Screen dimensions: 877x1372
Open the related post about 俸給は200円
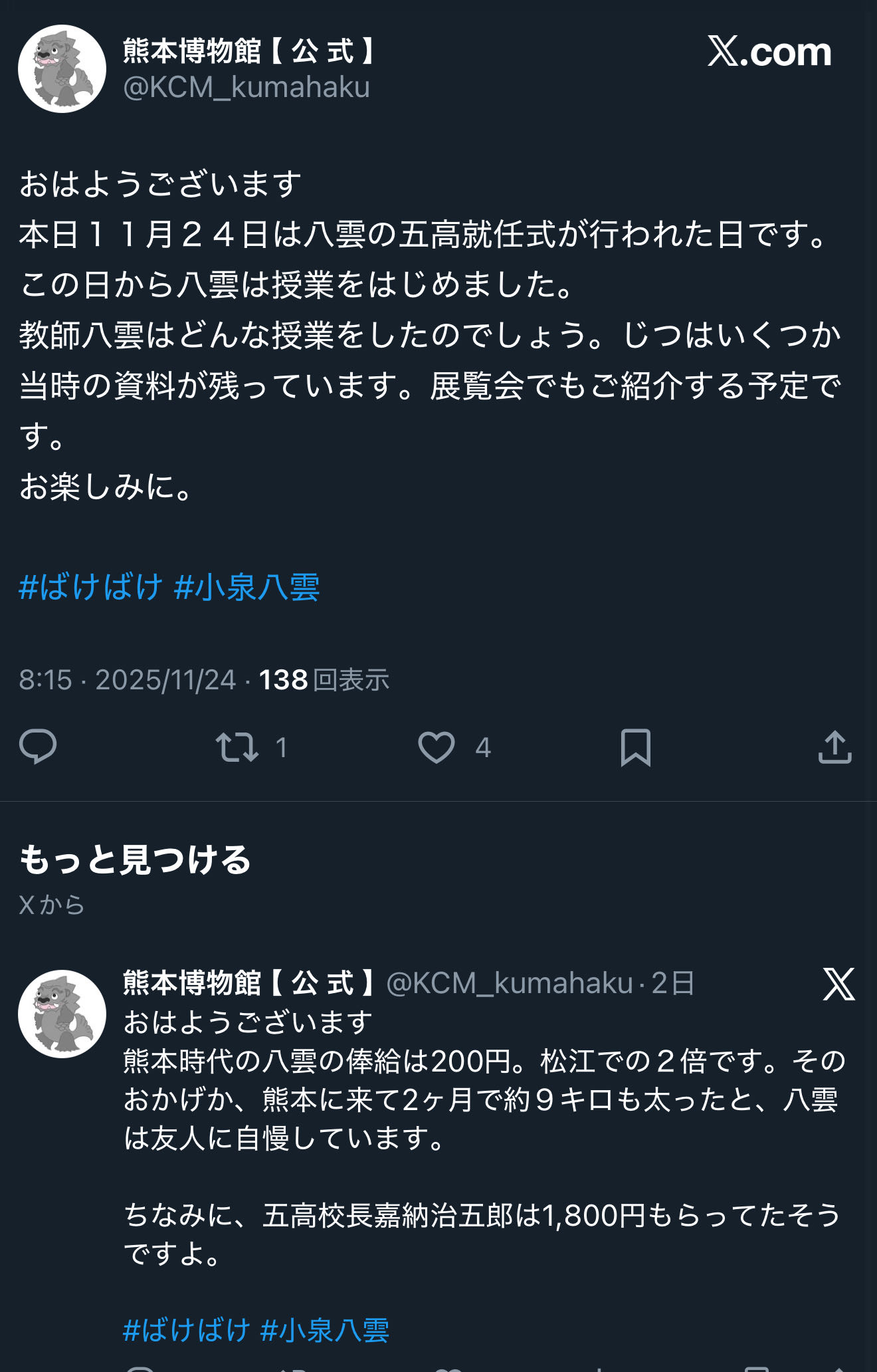[482, 1099]
